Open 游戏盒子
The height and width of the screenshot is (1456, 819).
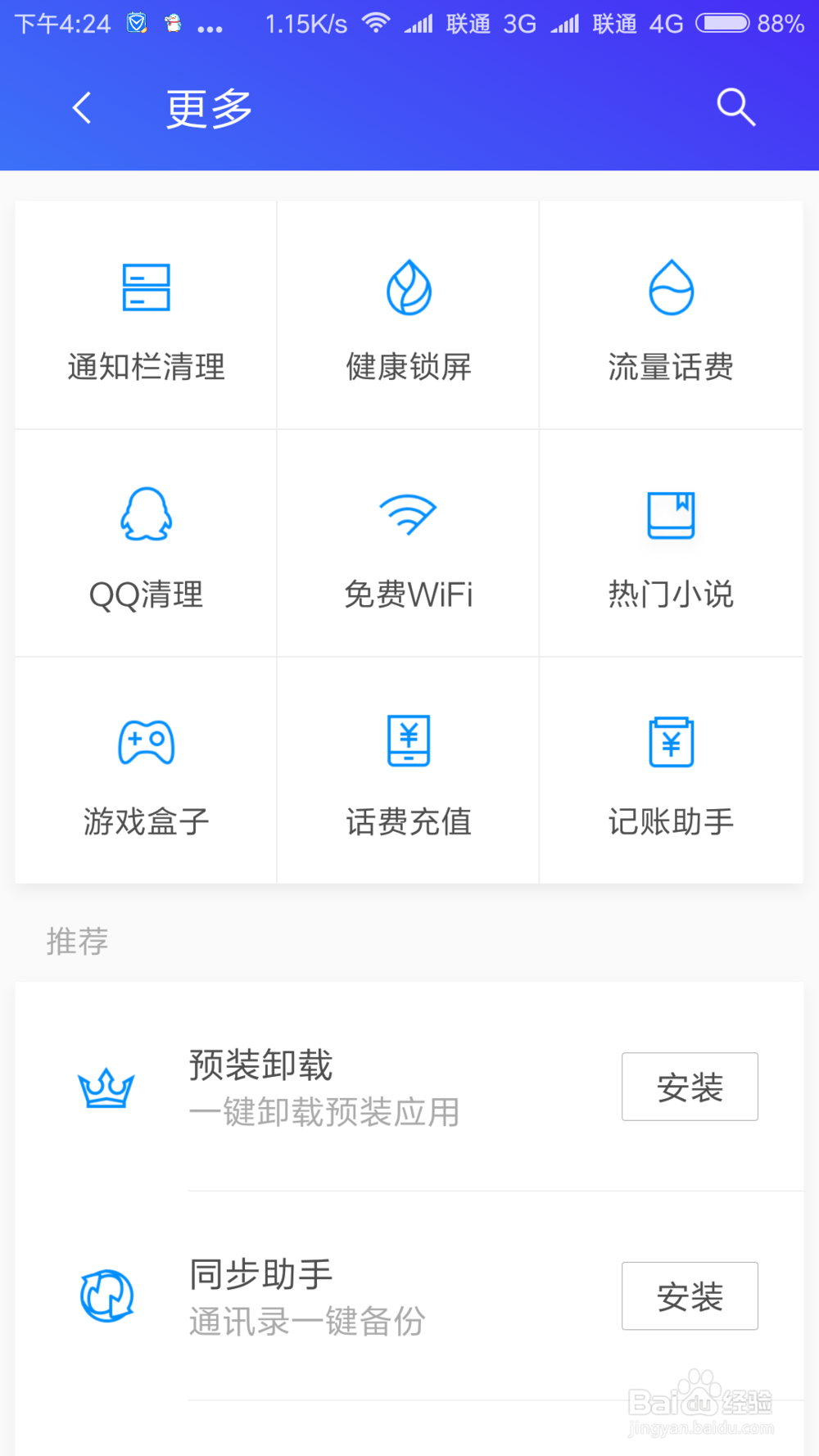146,771
